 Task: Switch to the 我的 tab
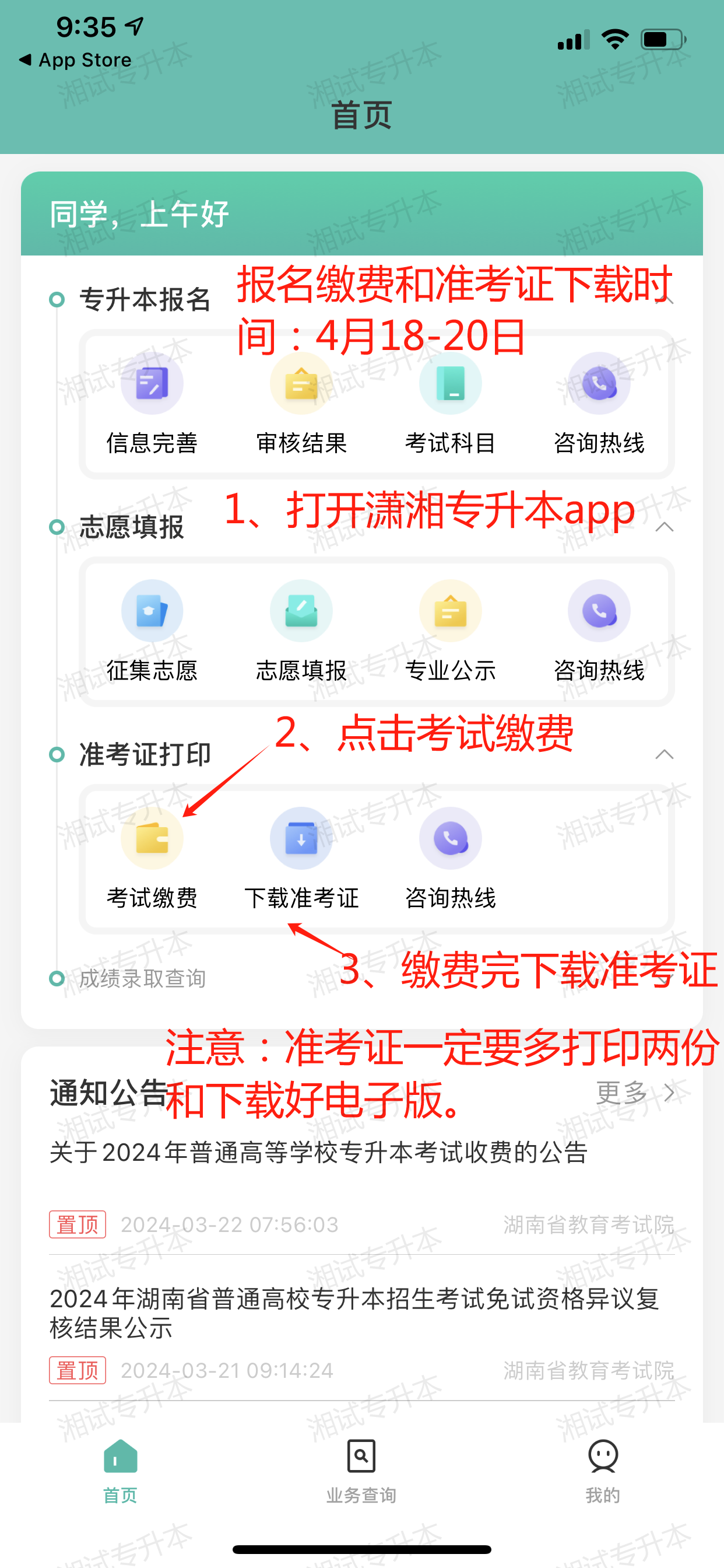pos(602,1469)
